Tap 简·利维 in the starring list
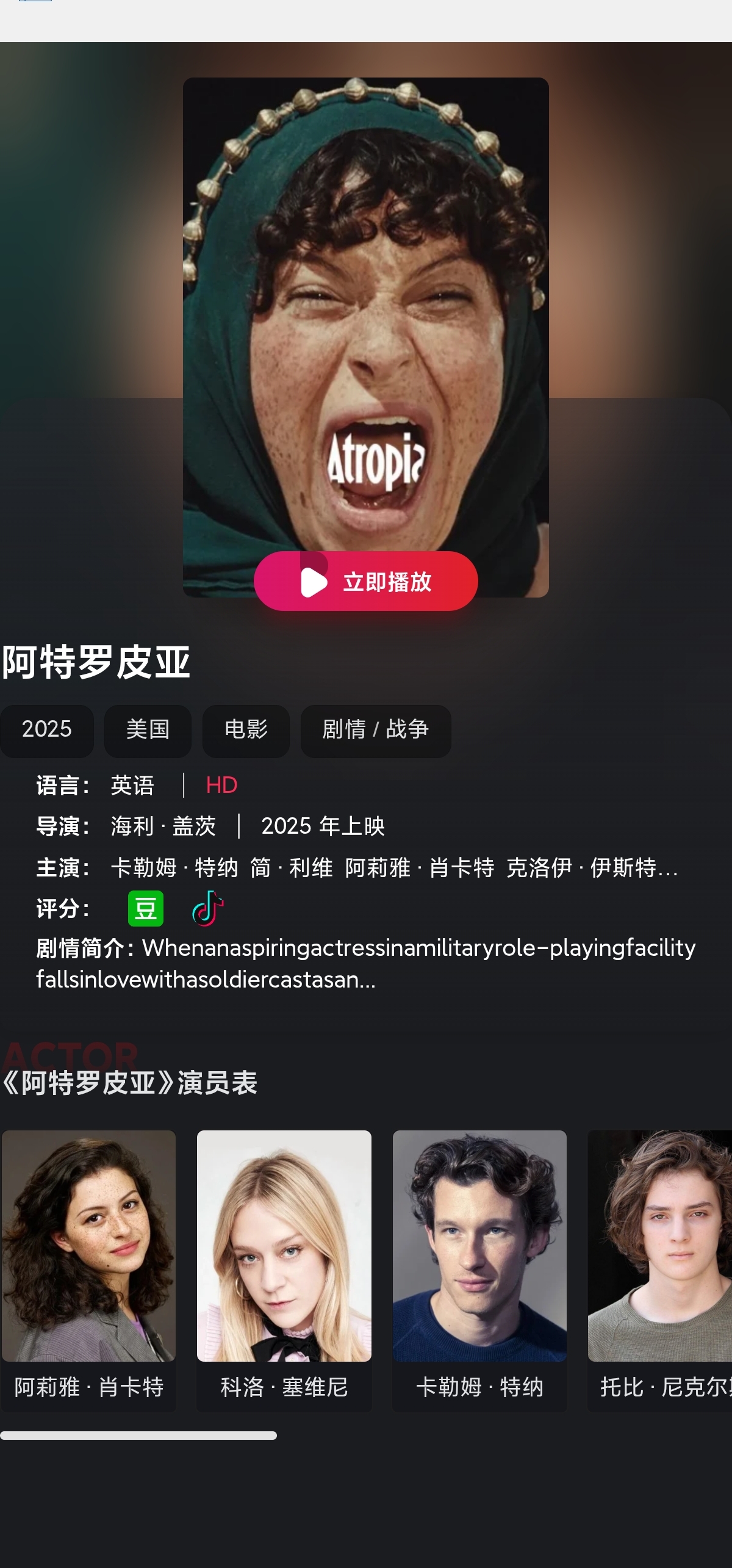This screenshot has height=1568, width=732. [292, 868]
